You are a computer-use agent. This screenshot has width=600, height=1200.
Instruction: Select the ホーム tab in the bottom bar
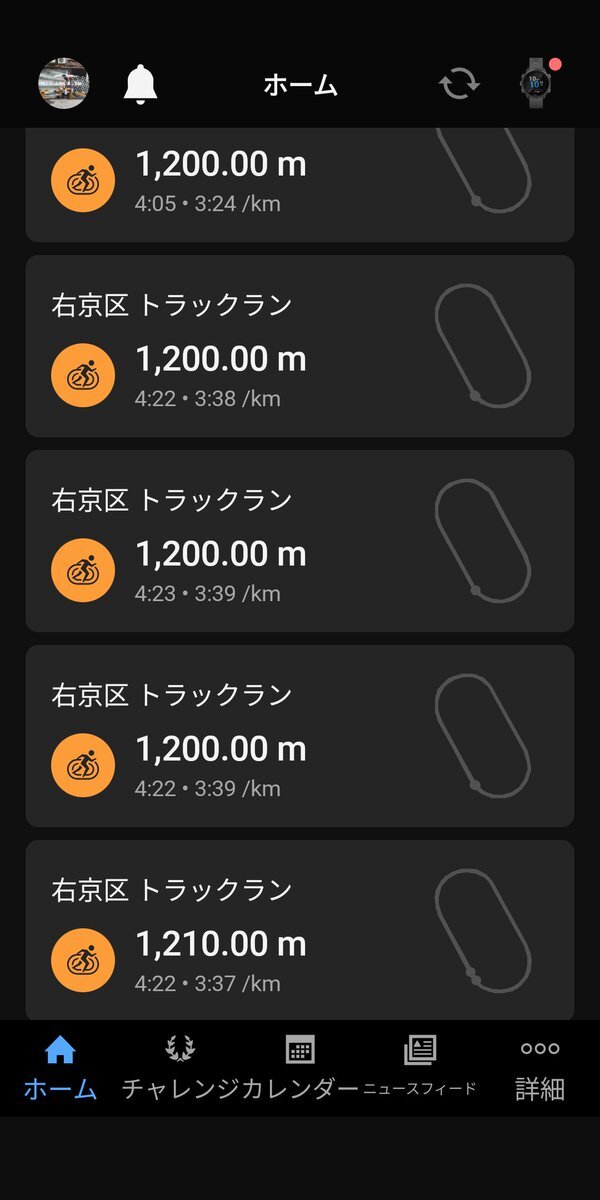pyautogui.click(x=60, y=1069)
